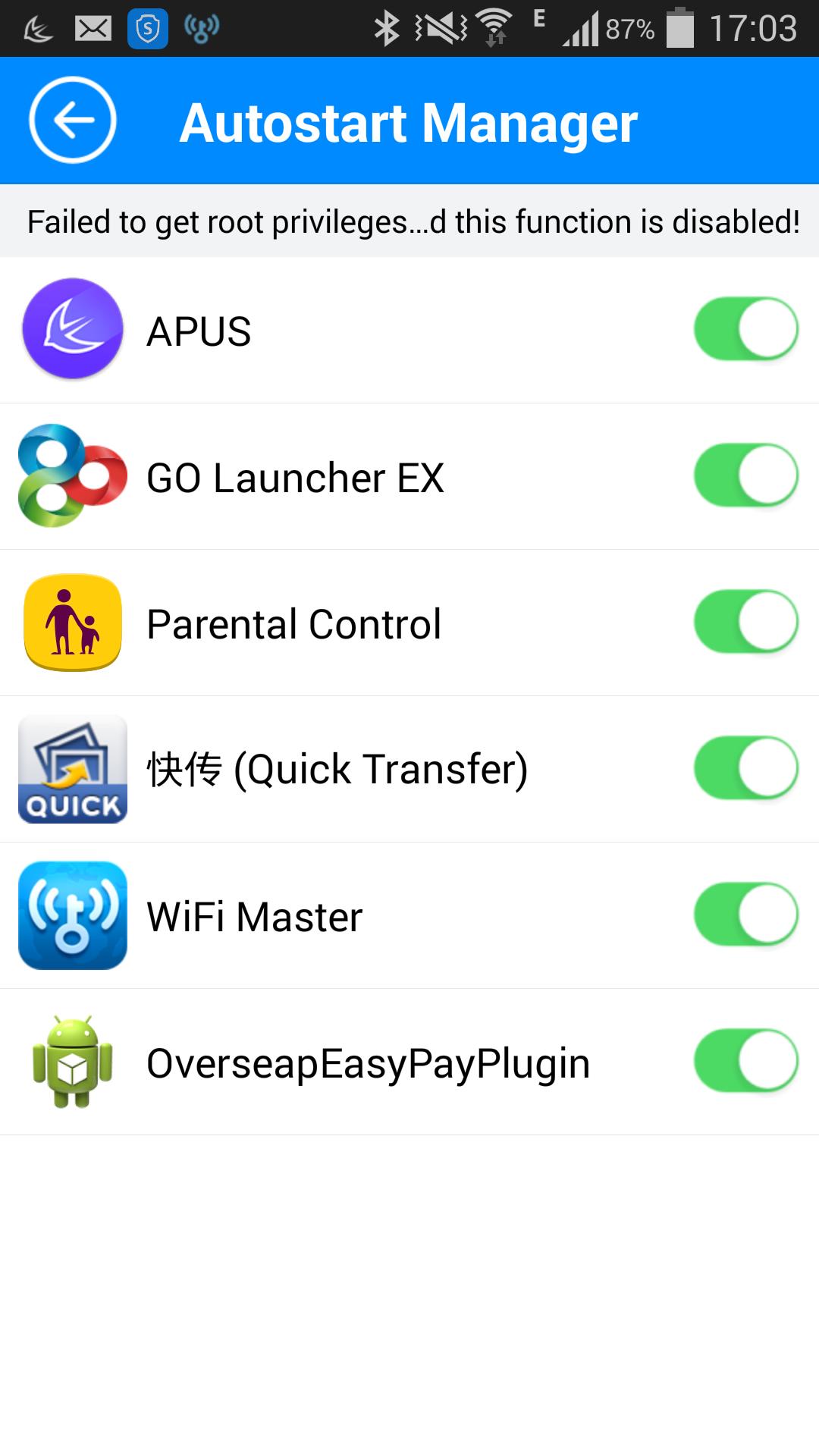Toggle OverseapEasyPayPlugin autostart off
The image size is (819, 1456).
click(x=745, y=1061)
